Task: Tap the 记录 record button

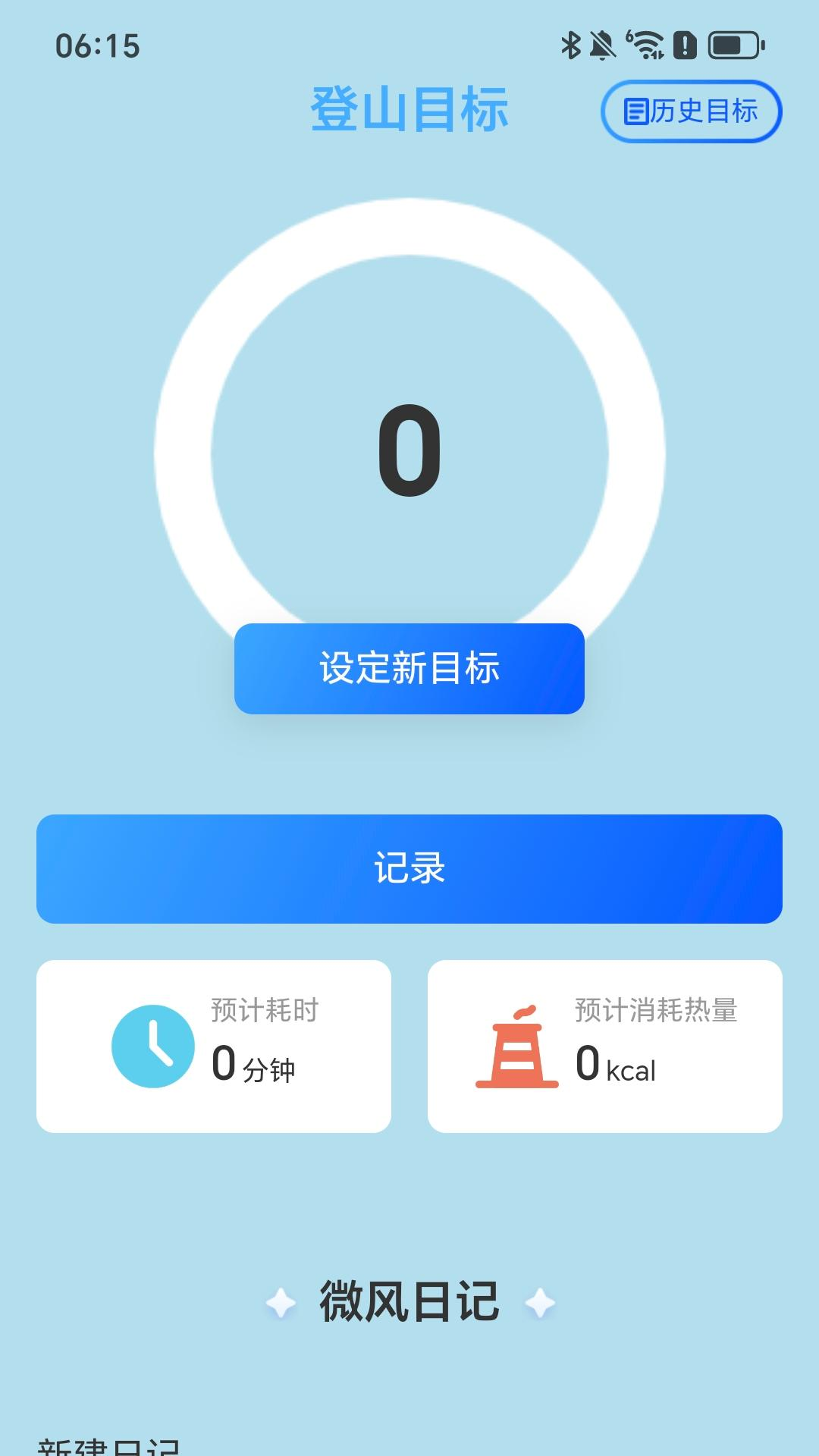Action: pos(409,869)
